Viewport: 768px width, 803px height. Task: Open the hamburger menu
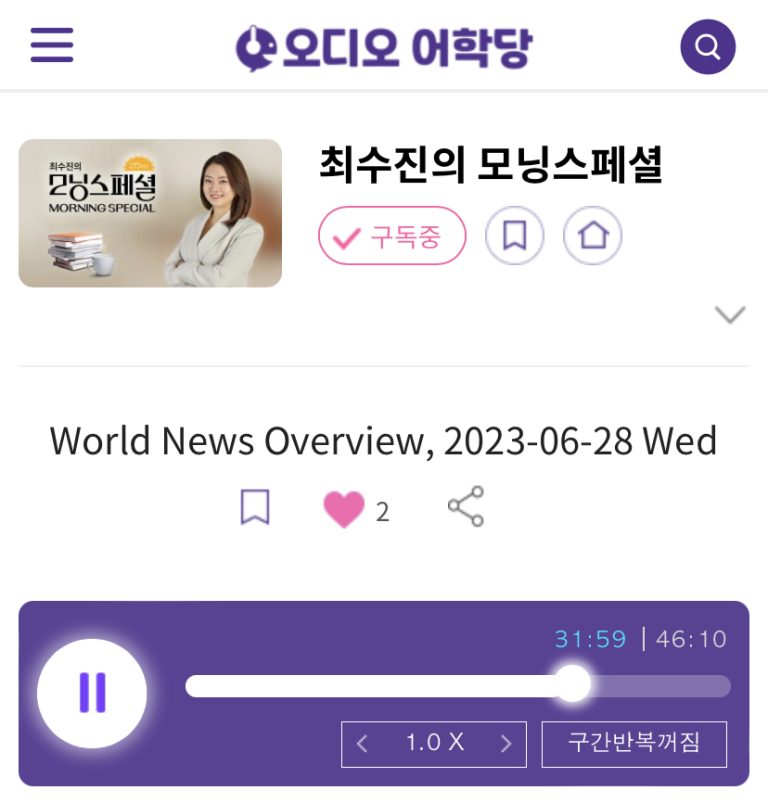coord(52,45)
